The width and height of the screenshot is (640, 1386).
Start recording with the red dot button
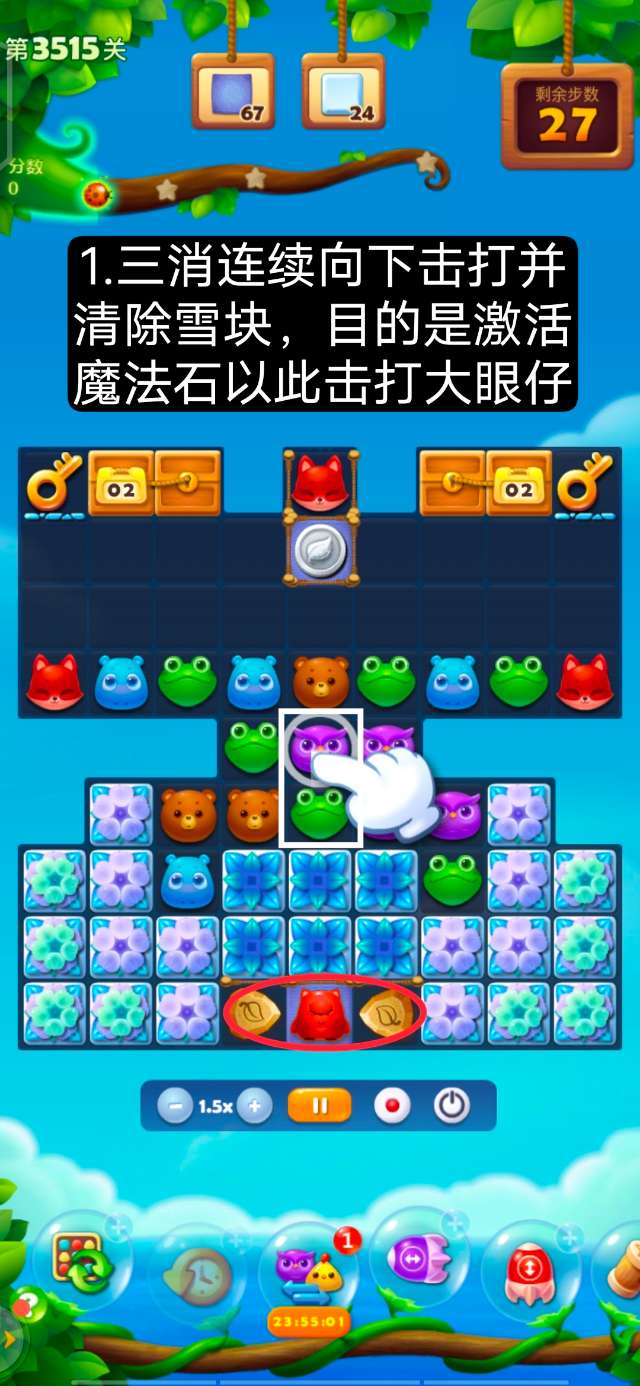(392, 1106)
